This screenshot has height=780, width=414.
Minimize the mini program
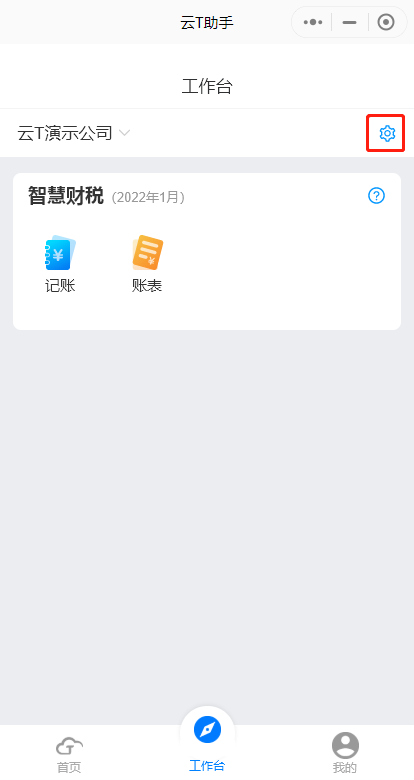(x=350, y=22)
